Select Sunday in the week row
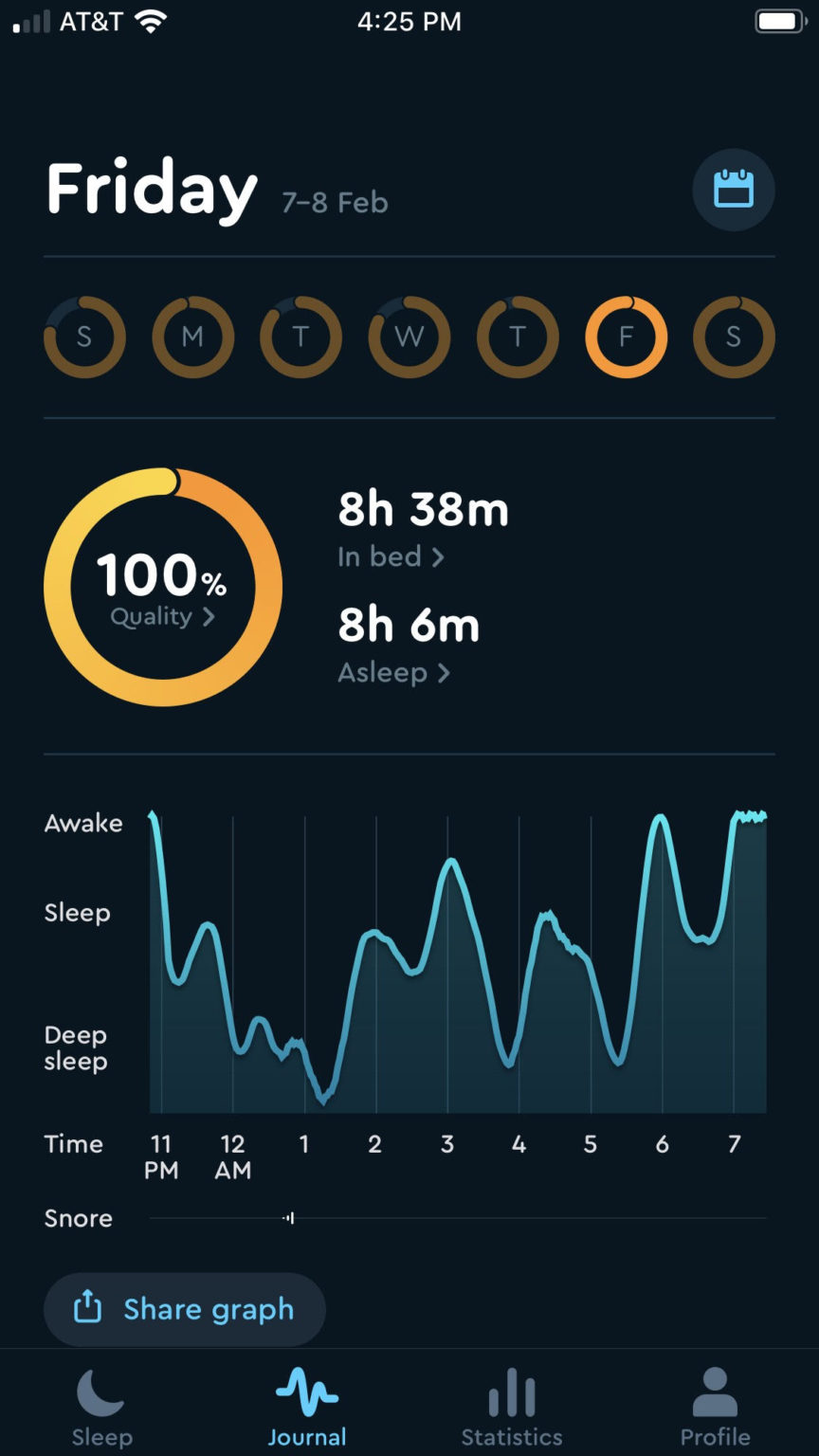The height and width of the screenshot is (1456, 819). pos(84,337)
